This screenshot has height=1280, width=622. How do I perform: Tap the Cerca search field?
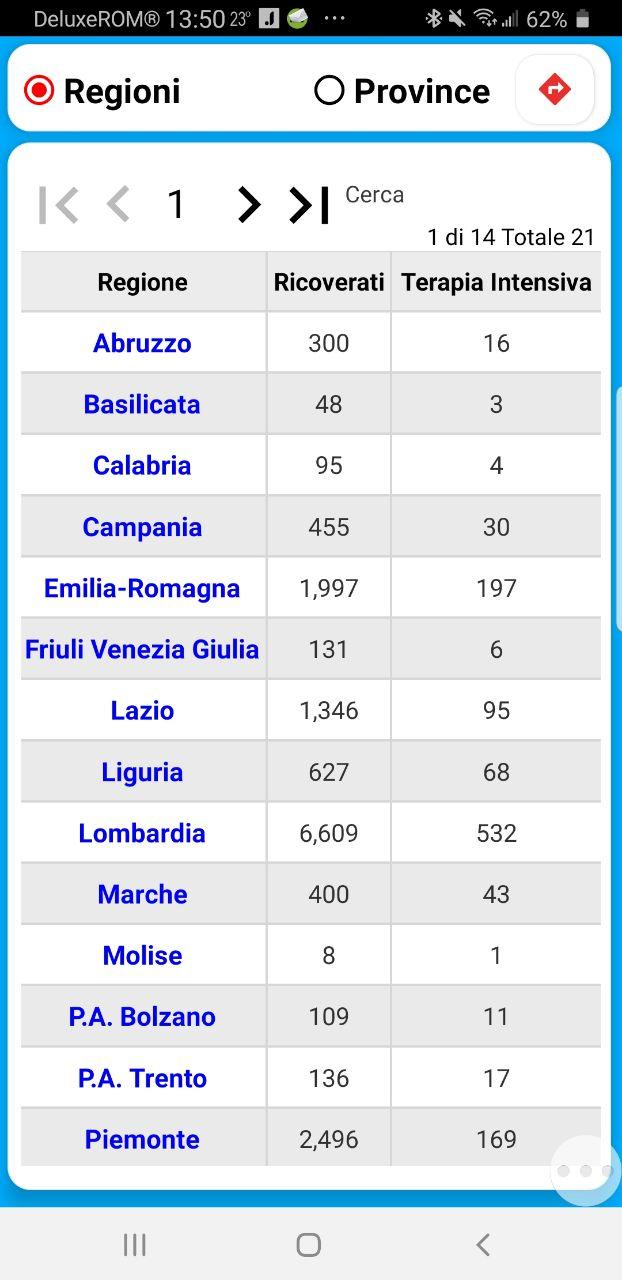point(374,195)
